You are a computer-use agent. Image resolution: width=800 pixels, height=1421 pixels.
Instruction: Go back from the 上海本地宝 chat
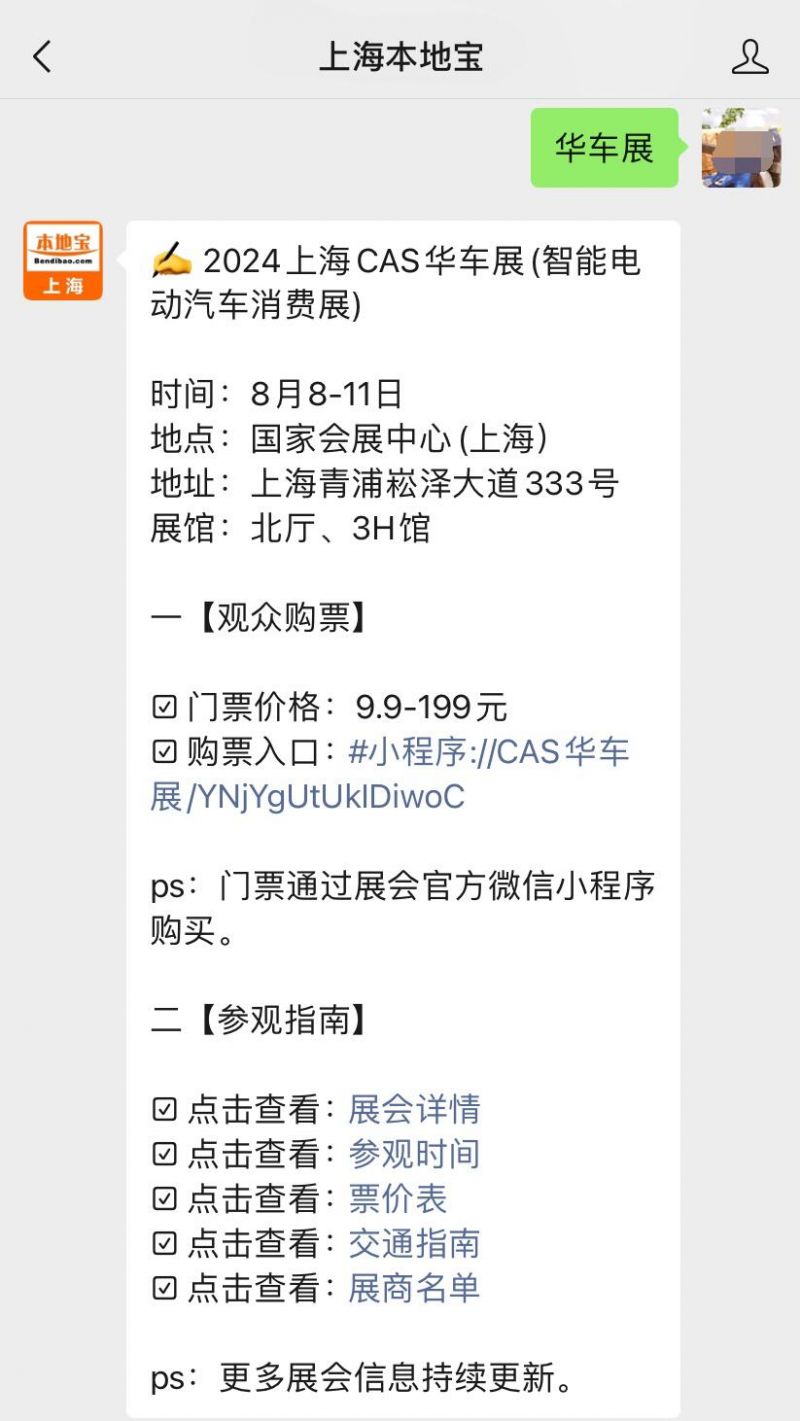click(42, 57)
